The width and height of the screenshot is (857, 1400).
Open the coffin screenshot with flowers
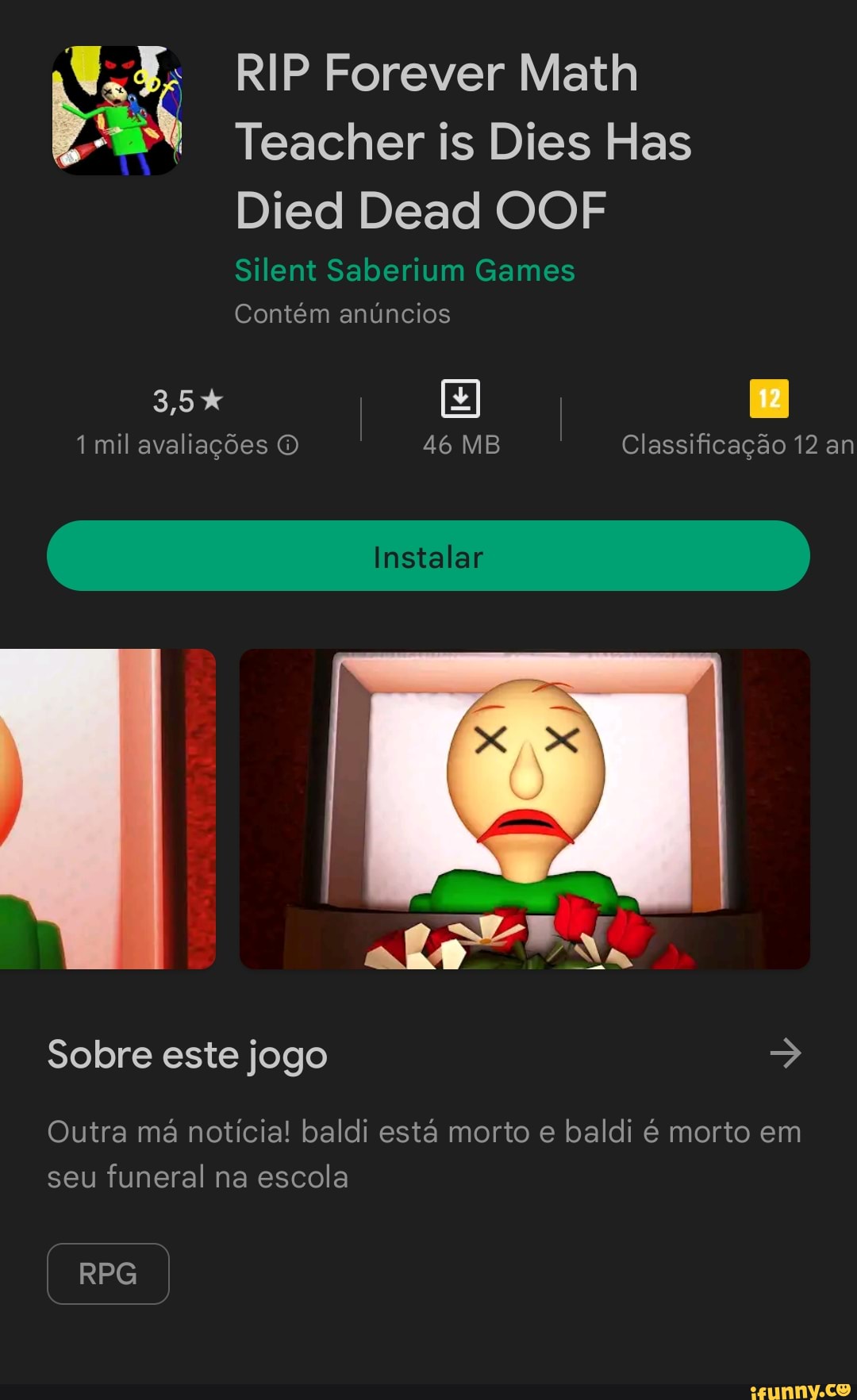pyautogui.click(x=525, y=809)
